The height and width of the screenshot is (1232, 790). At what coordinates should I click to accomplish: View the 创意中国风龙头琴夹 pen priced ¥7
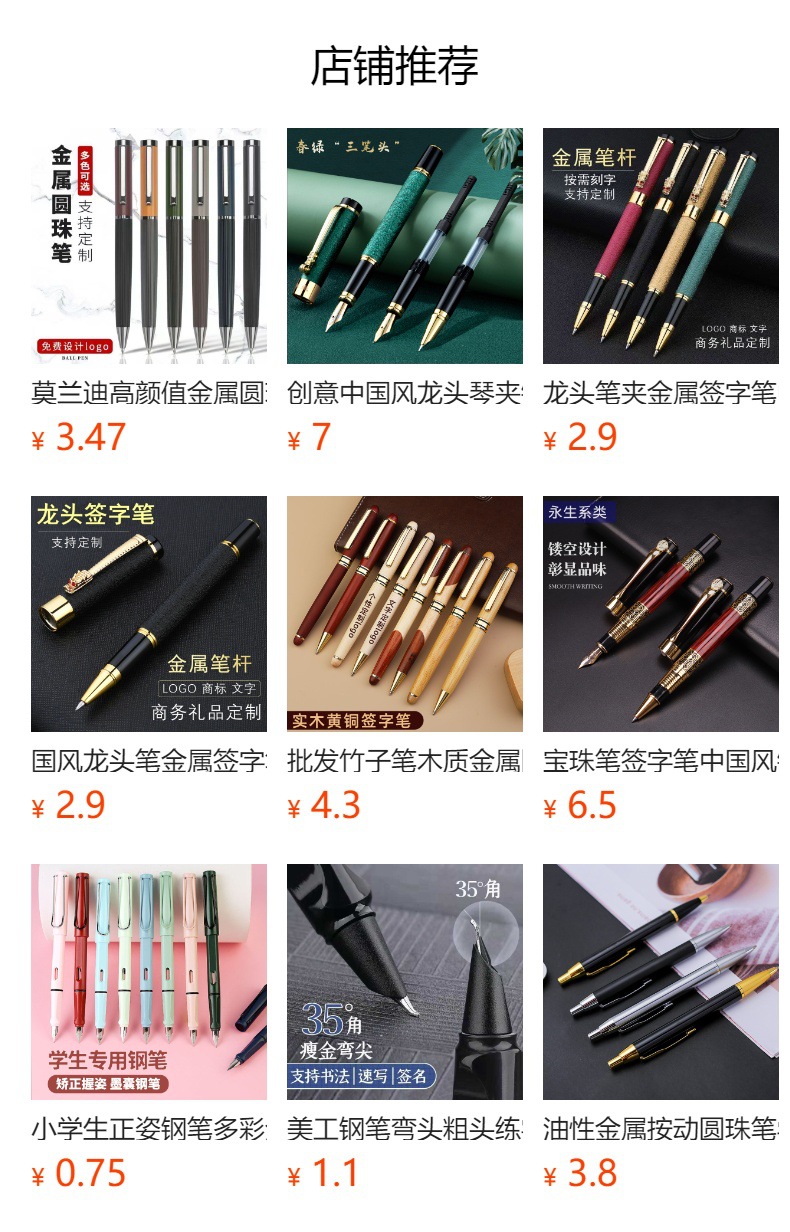(x=404, y=246)
